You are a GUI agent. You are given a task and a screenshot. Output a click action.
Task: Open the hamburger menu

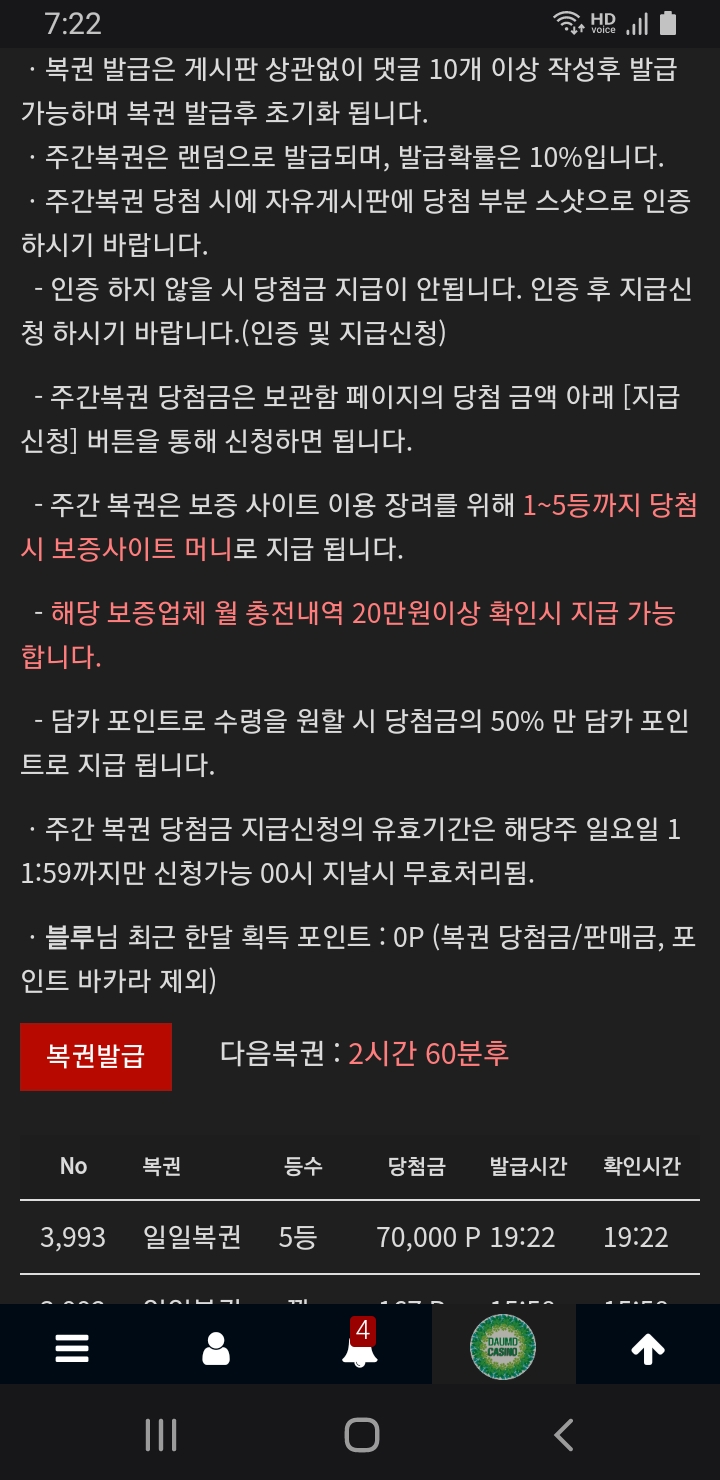point(72,1348)
